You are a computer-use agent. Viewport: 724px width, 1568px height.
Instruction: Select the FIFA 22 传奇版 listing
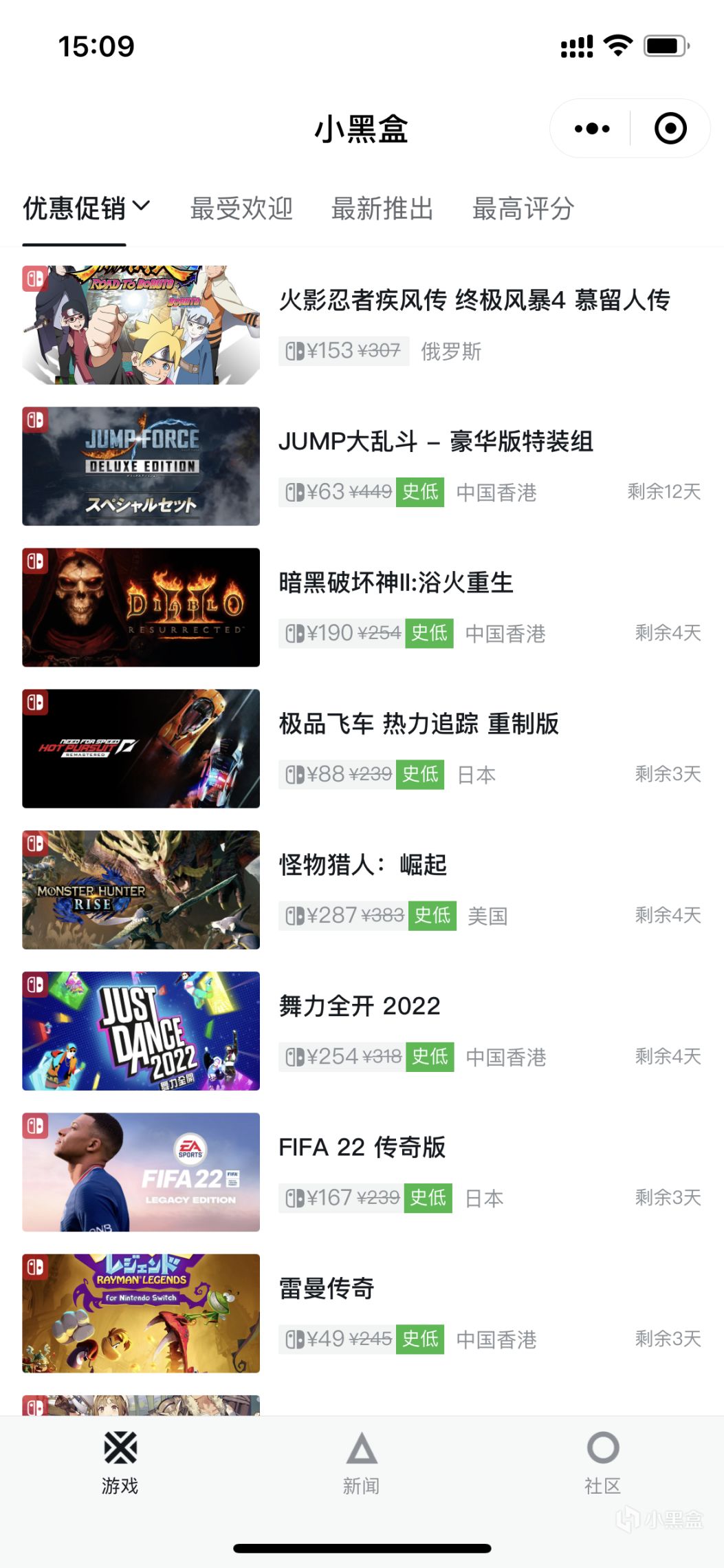click(362, 1147)
